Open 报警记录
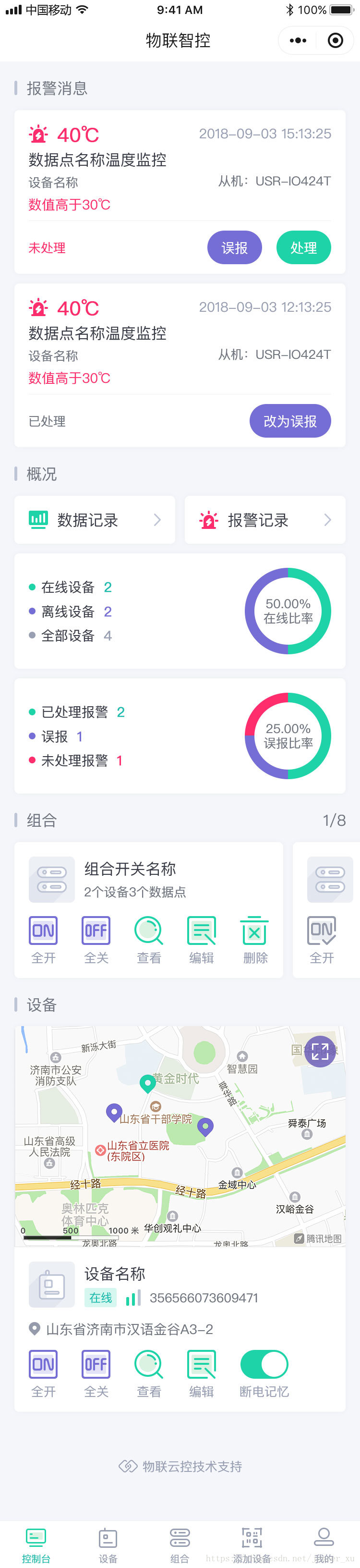This screenshot has height=1568, width=360. tap(265, 520)
